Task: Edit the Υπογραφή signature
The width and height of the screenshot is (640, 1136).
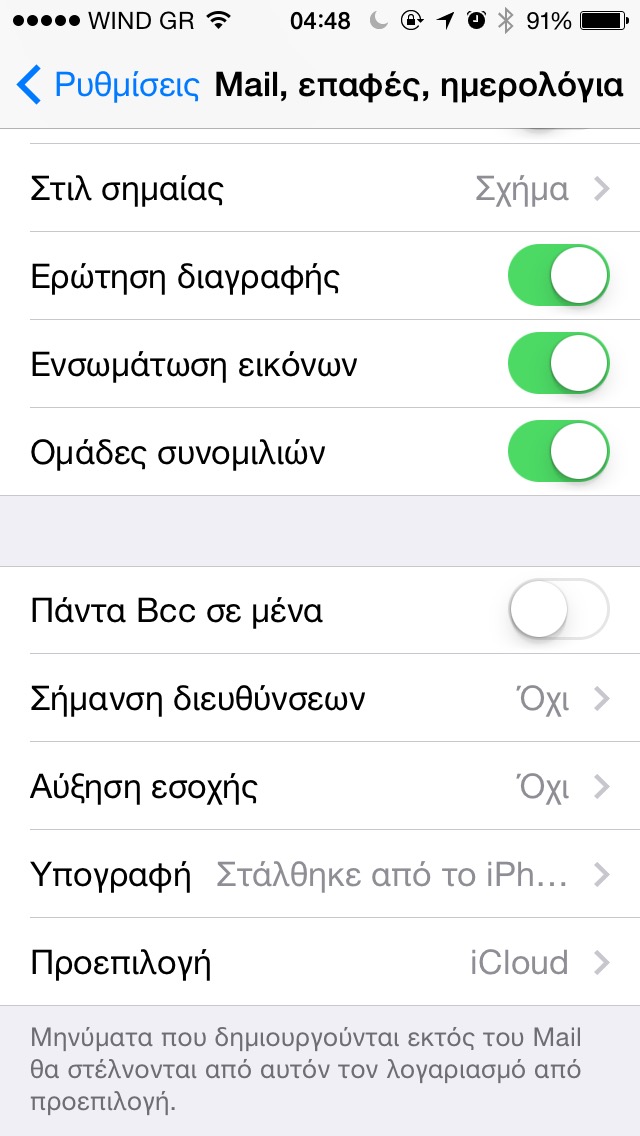Action: (320, 876)
